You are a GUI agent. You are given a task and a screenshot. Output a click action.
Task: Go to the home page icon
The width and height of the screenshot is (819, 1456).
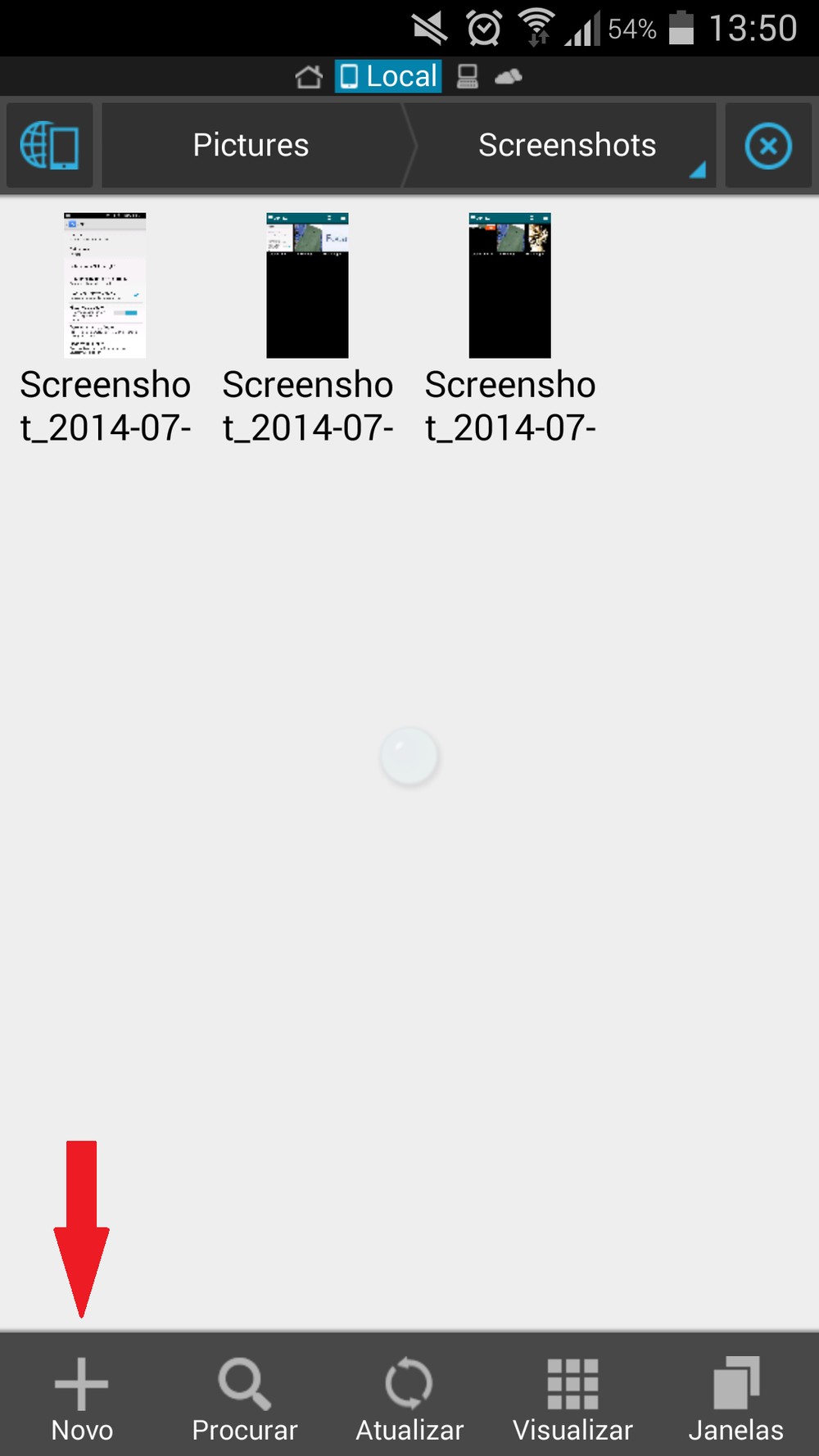pyautogui.click(x=309, y=77)
